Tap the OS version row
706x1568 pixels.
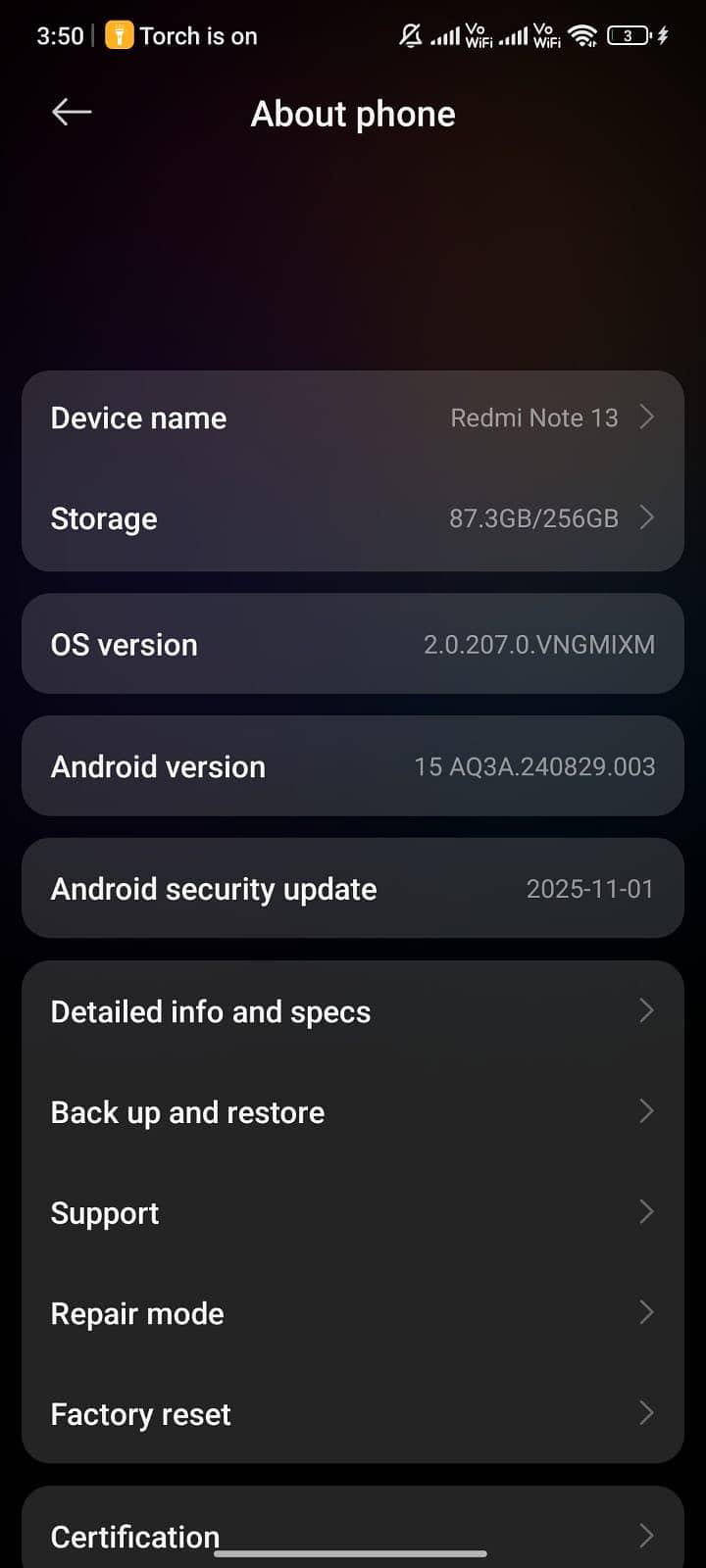pos(352,644)
